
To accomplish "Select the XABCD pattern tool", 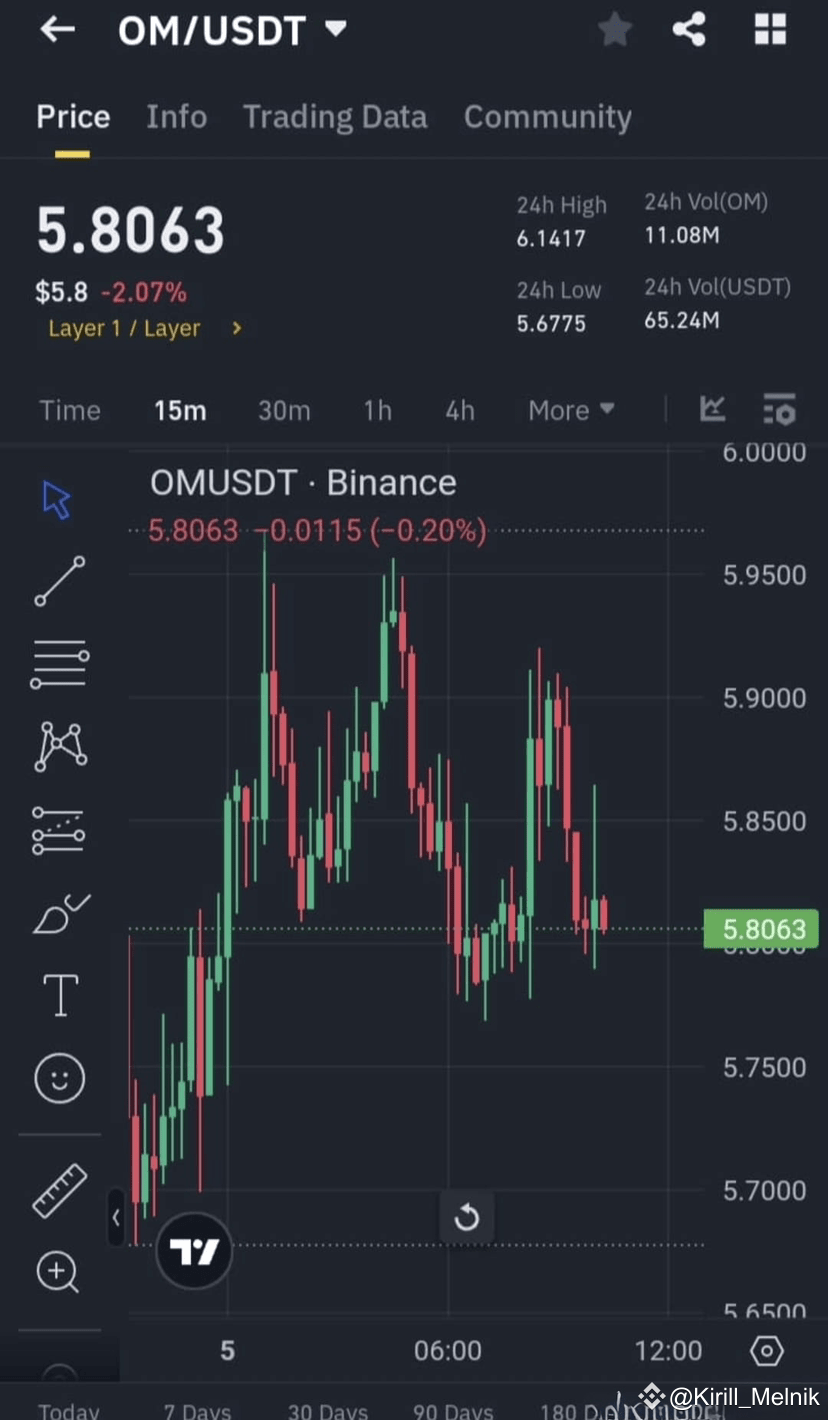I will pos(58,745).
